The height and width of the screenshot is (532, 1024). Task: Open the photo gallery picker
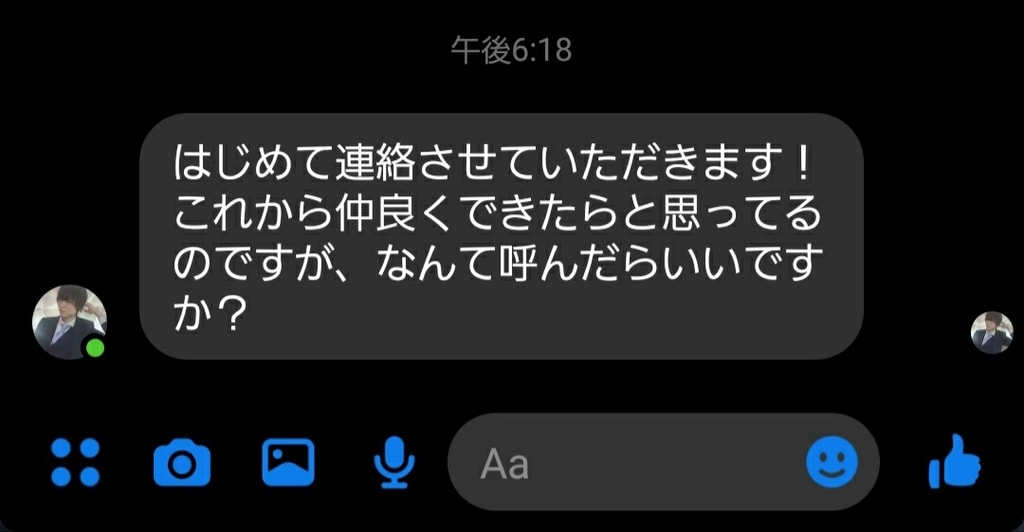pos(288,462)
